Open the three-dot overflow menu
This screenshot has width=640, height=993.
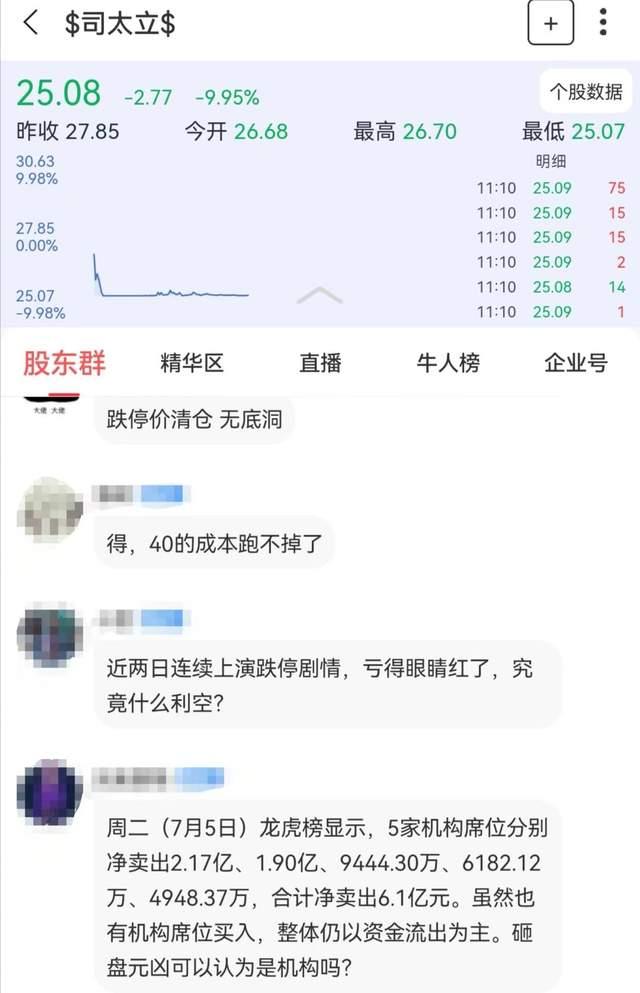pyautogui.click(x=603, y=23)
